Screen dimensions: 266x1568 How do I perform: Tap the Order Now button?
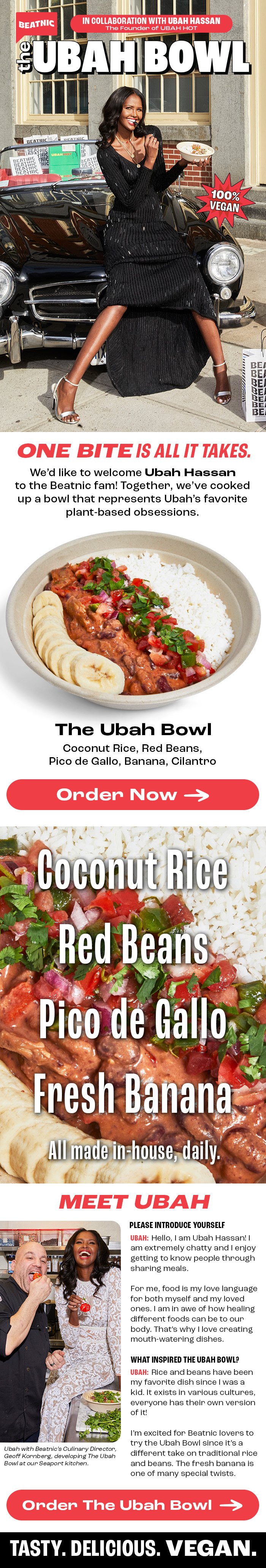coord(133,794)
